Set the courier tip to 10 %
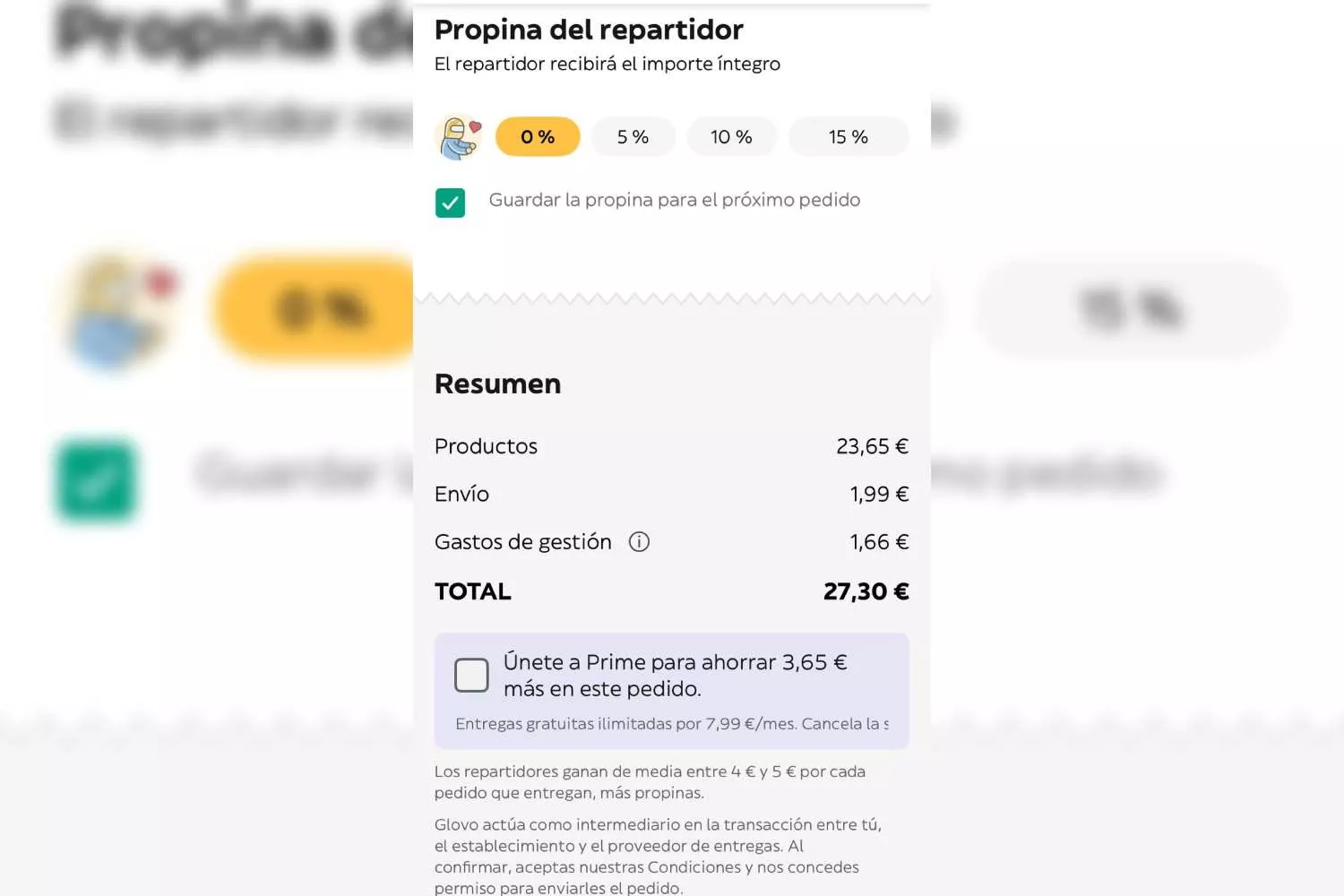The width and height of the screenshot is (1344, 896). [x=731, y=137]
